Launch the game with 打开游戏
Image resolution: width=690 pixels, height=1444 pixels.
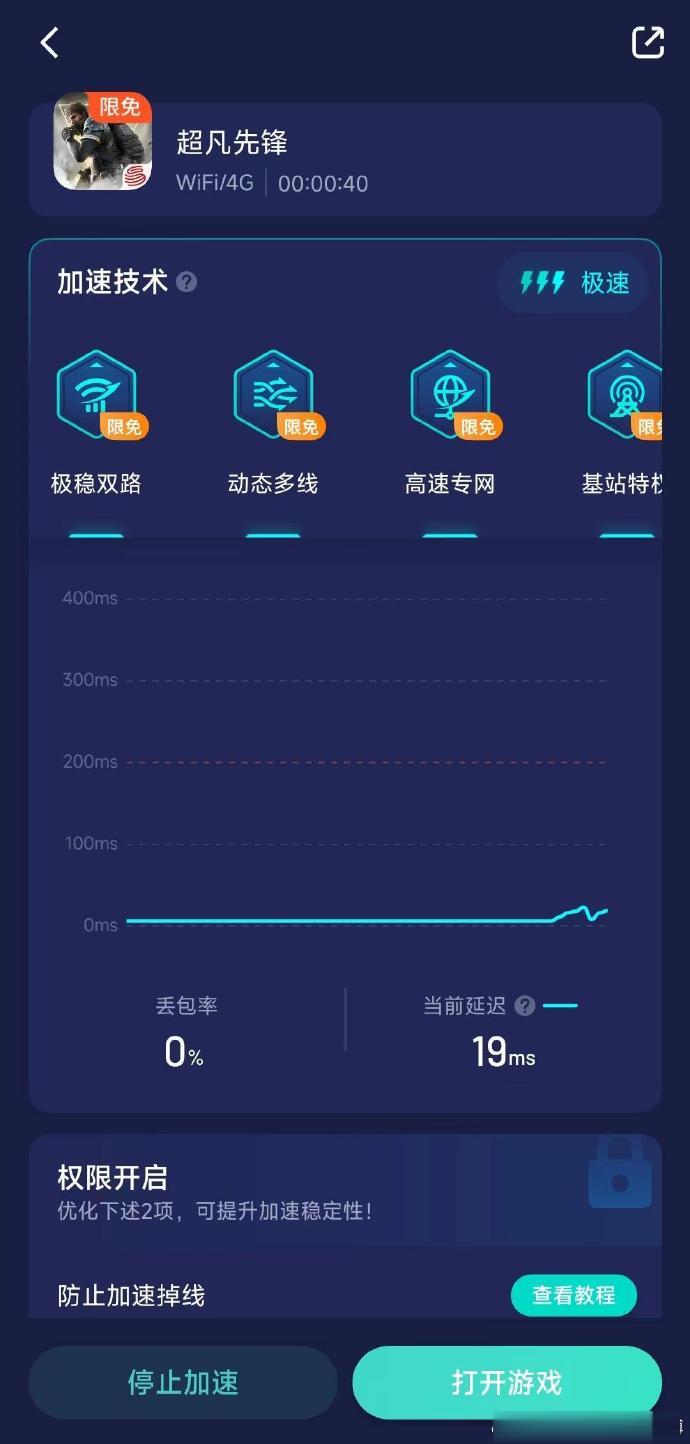pyautogui.click(x=507, y=1382)
